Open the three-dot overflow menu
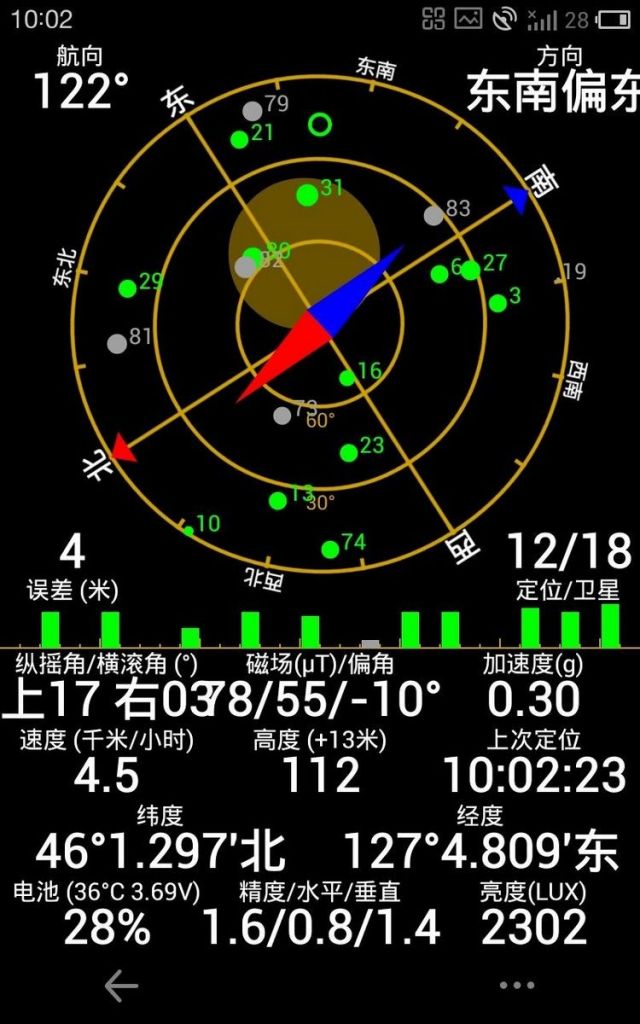 click(517, 986)
